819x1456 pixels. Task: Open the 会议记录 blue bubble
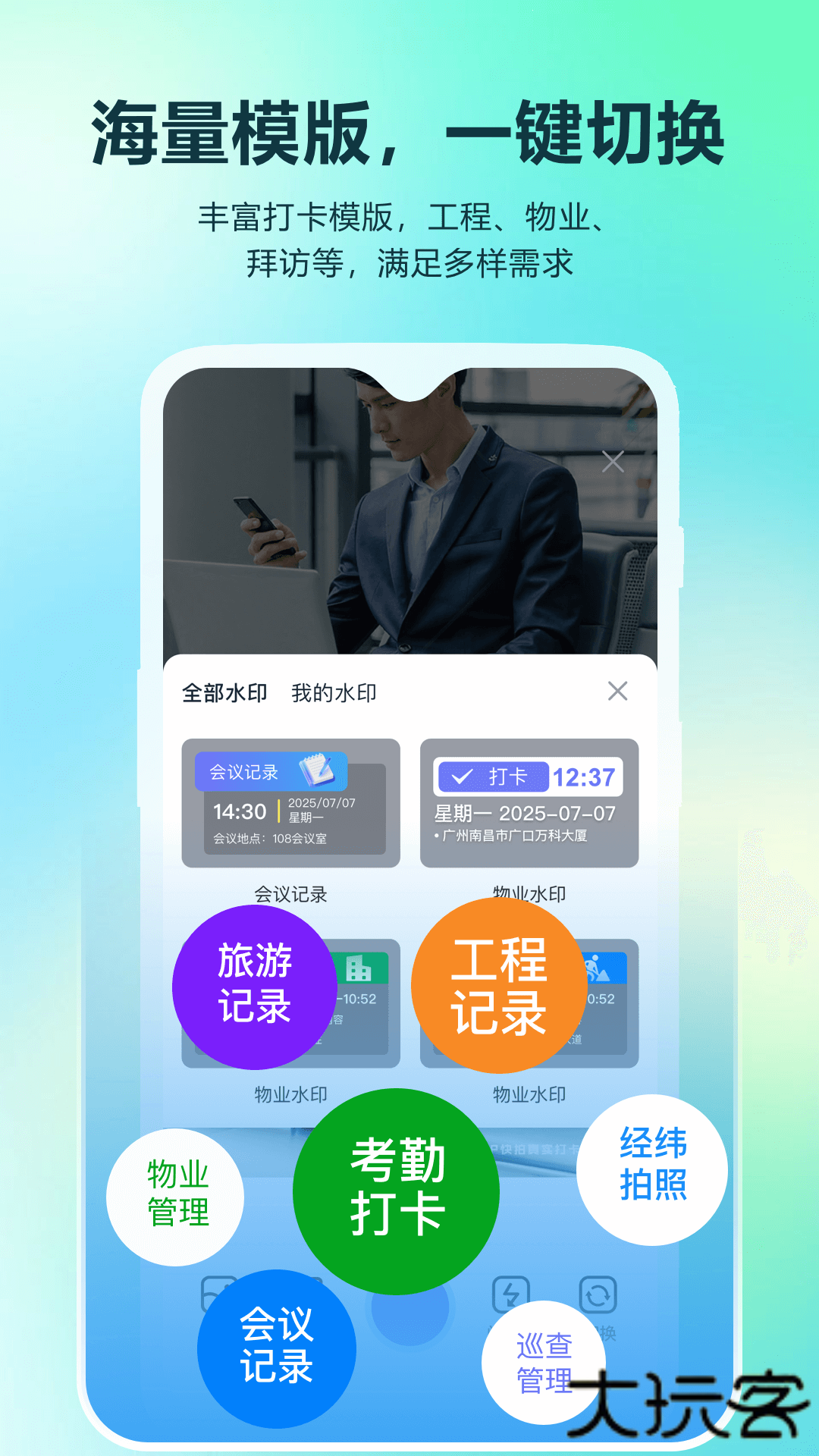[276, 1347]
